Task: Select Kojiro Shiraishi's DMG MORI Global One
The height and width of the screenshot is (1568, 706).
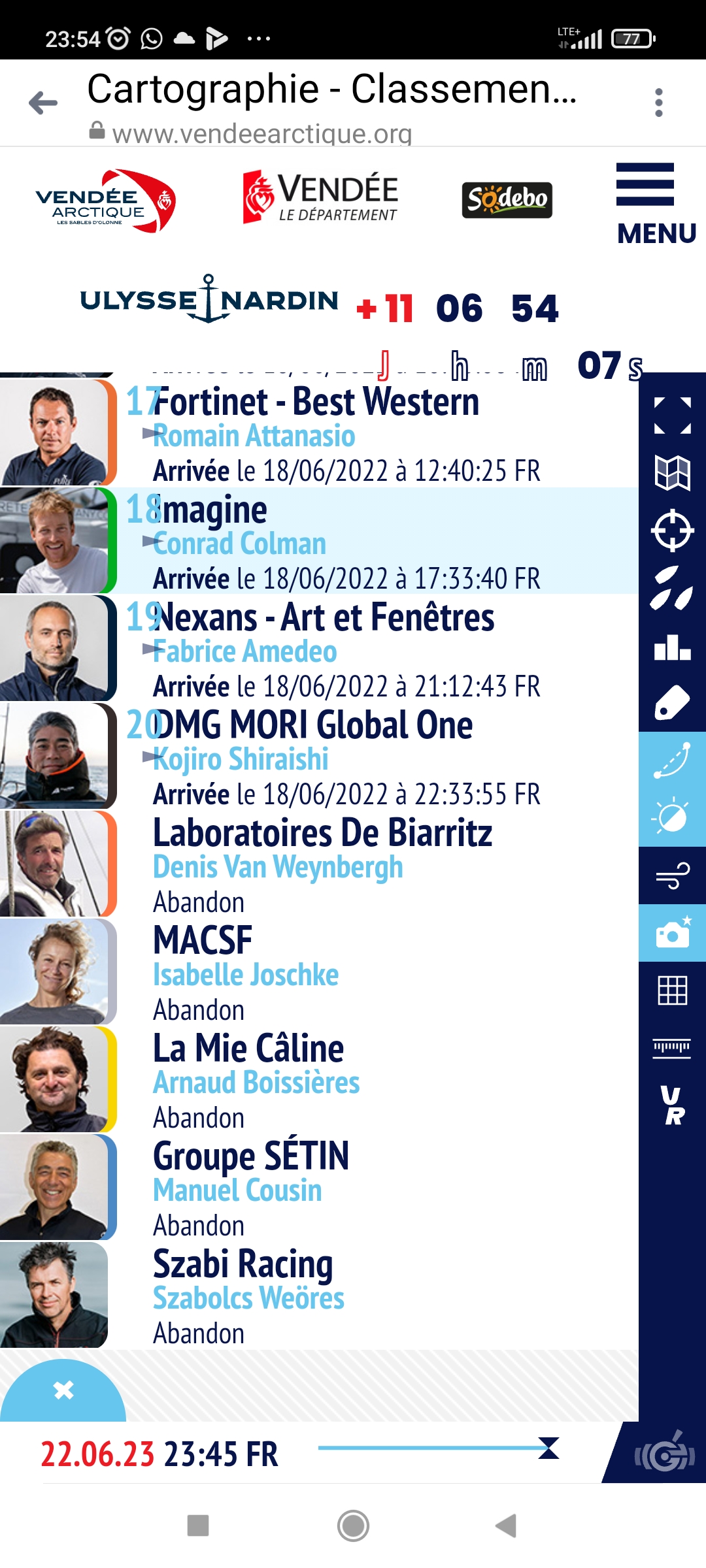Action: pyautogui.click(x=319, y=756)
